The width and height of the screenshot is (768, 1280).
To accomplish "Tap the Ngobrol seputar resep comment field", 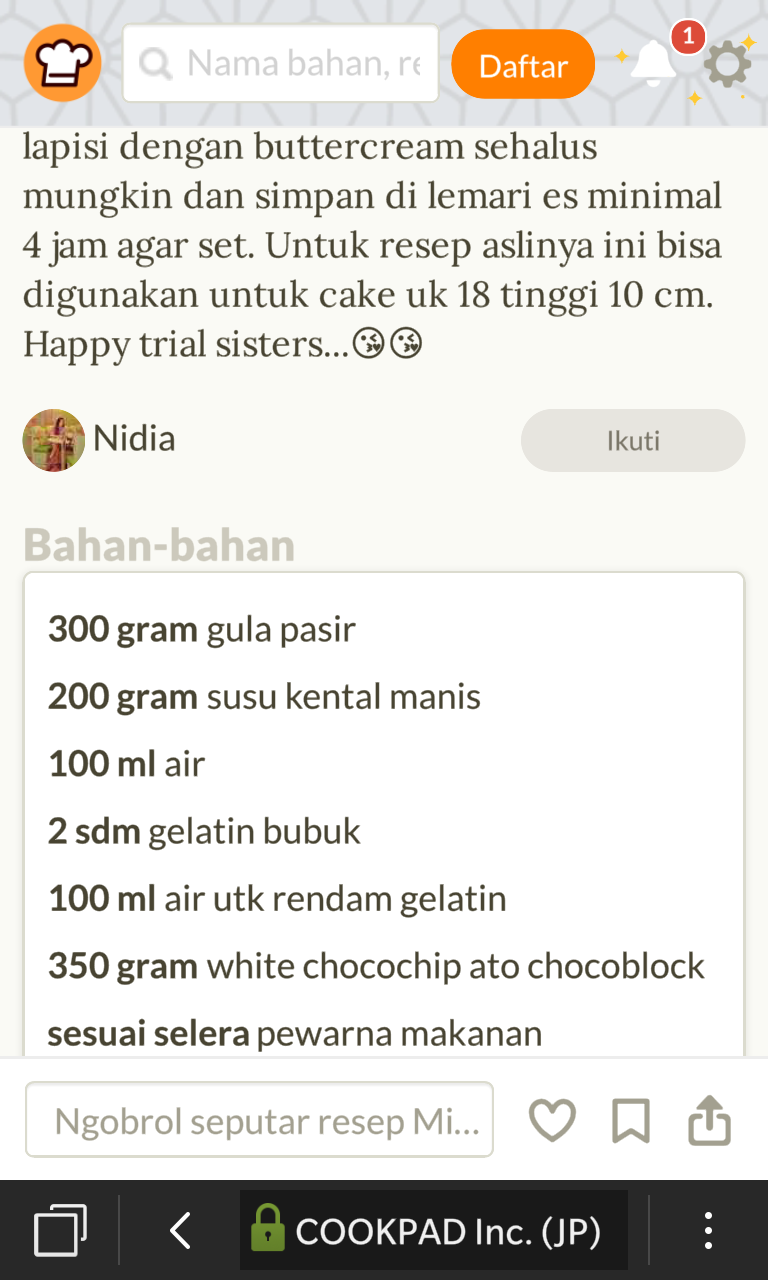I will 260,1120.
